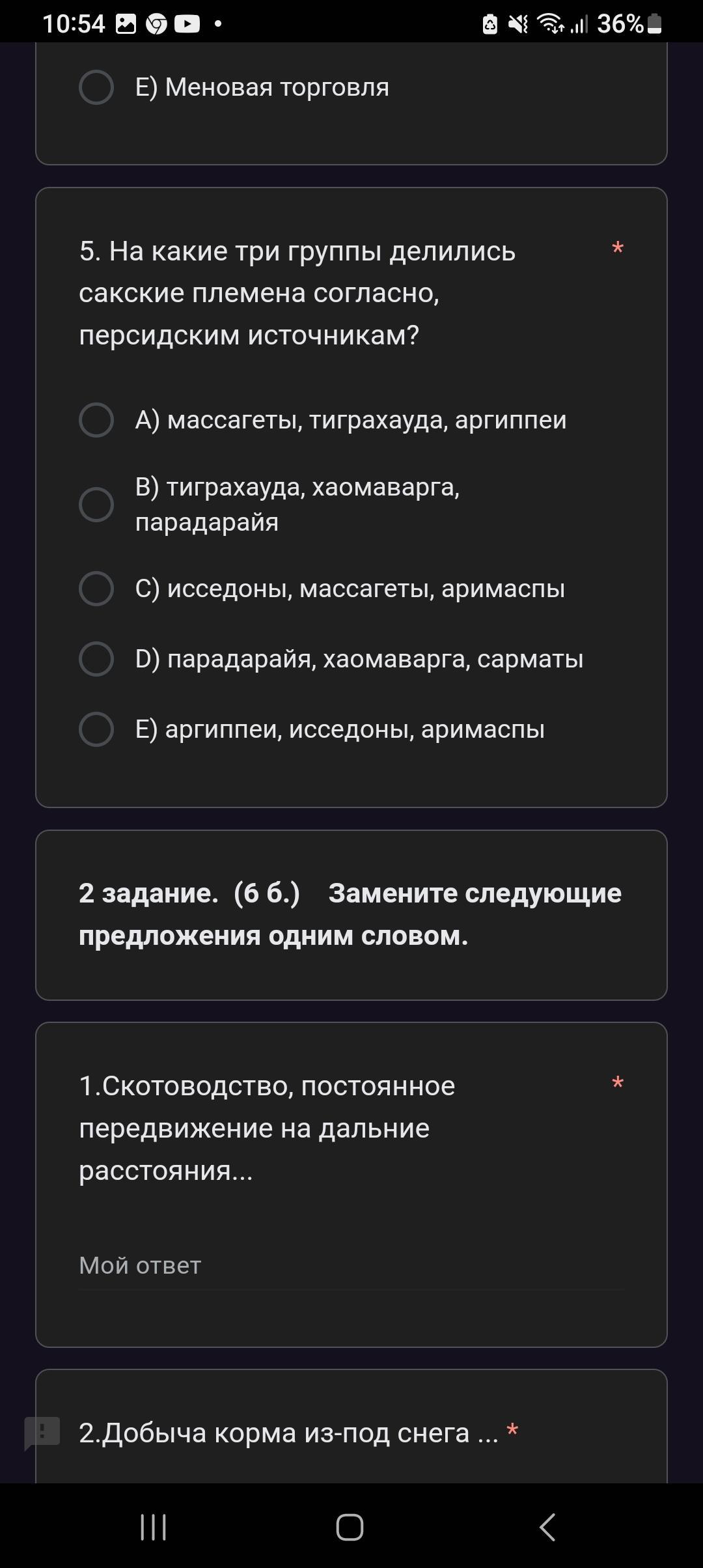Tap the Мой ответ field for Скотоводство question
The width and height of the screenshot is (703, 1568).
coord(350,1266)
